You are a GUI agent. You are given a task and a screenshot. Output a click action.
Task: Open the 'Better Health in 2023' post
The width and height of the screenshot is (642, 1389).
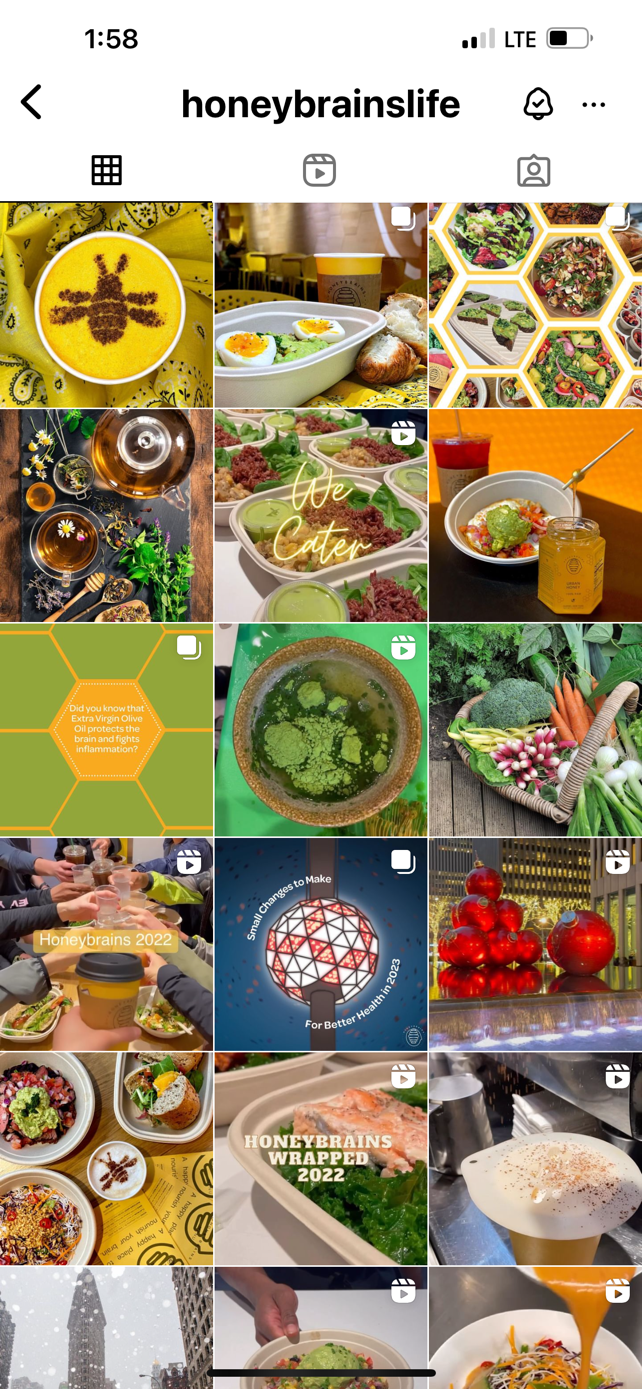coord(320,943)
